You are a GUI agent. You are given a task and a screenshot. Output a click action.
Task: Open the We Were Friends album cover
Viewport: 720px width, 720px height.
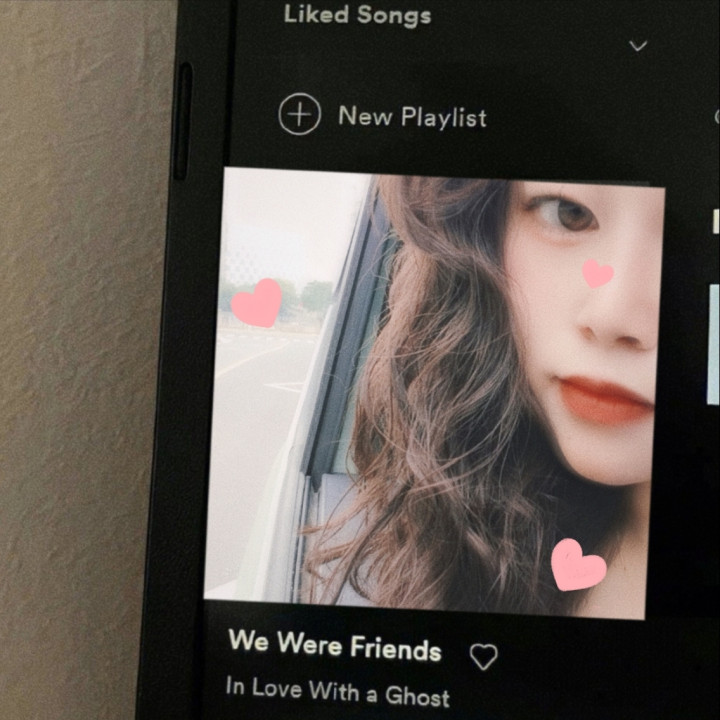[435, 390]
